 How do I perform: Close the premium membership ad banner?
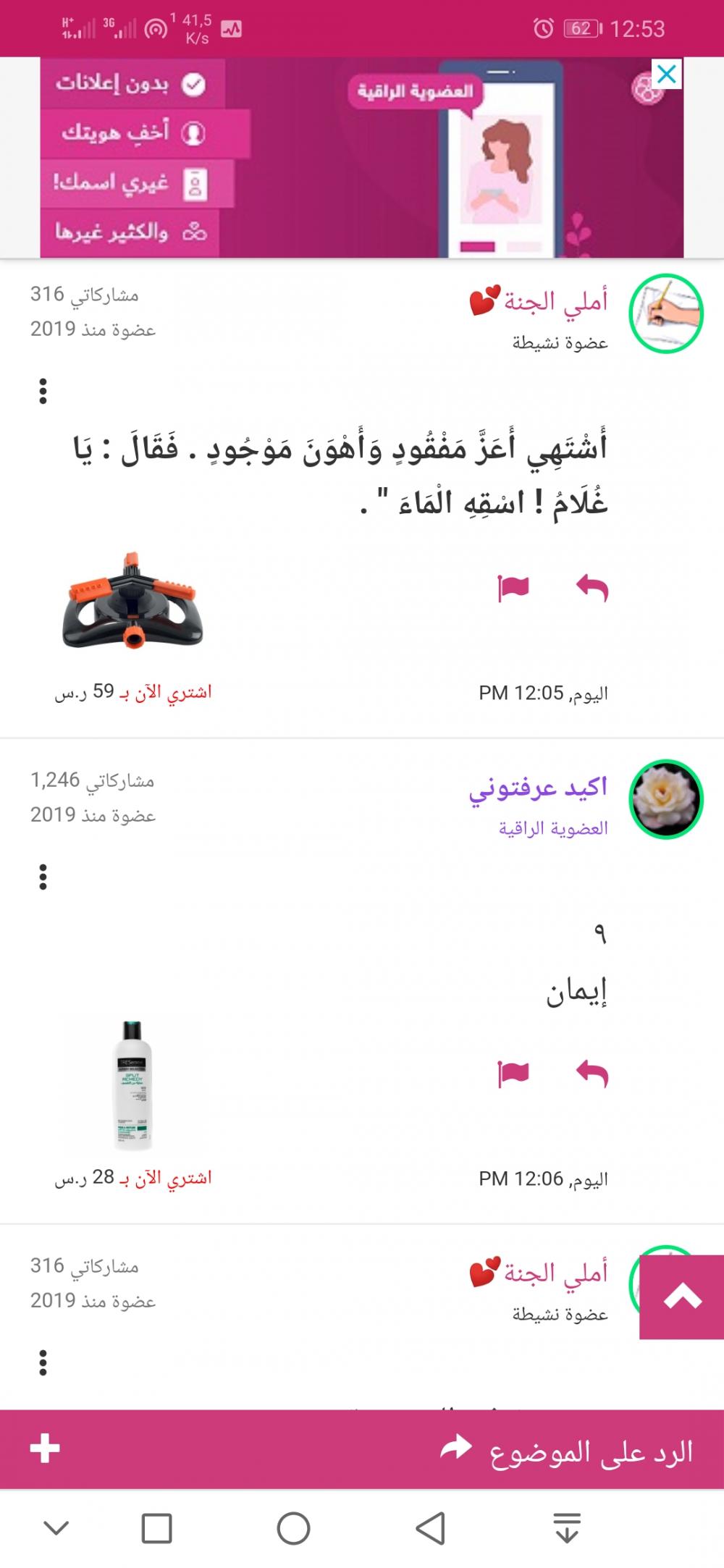point(666,74)
